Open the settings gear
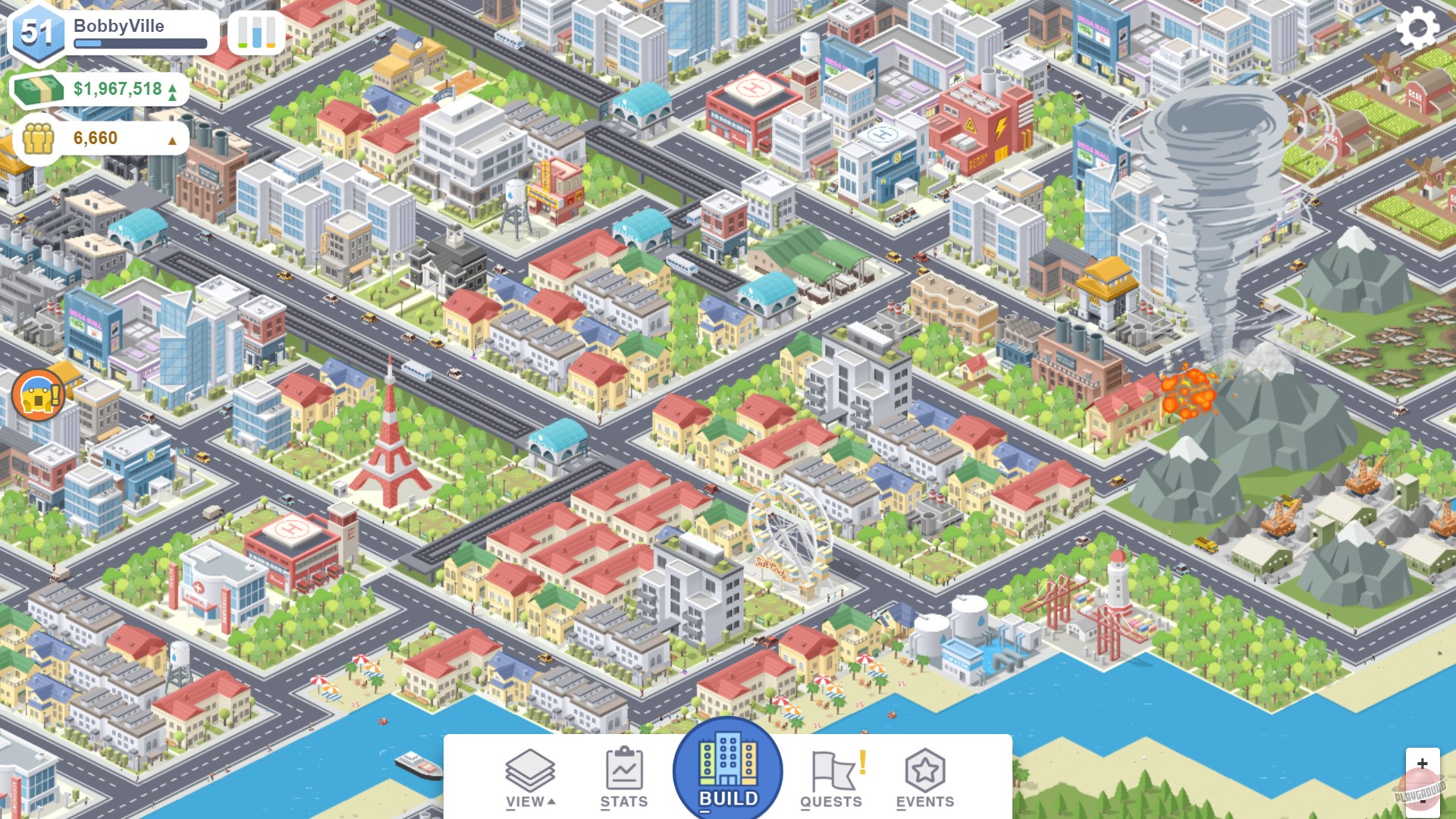This screenshot has width=1456, height=819. click(x=1417, y=29)
